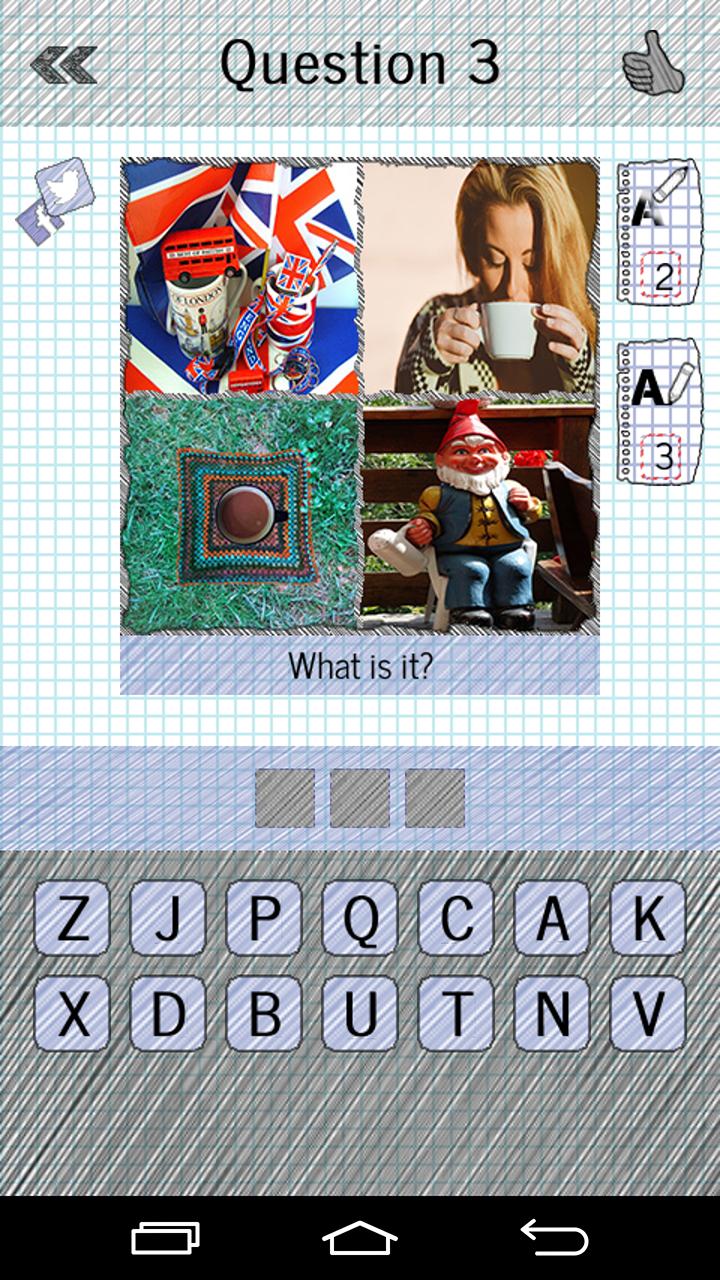The width and height of the screenshot is (720, 1280).
Task: Select the first empty answer slot
Action: coord(285,798)
